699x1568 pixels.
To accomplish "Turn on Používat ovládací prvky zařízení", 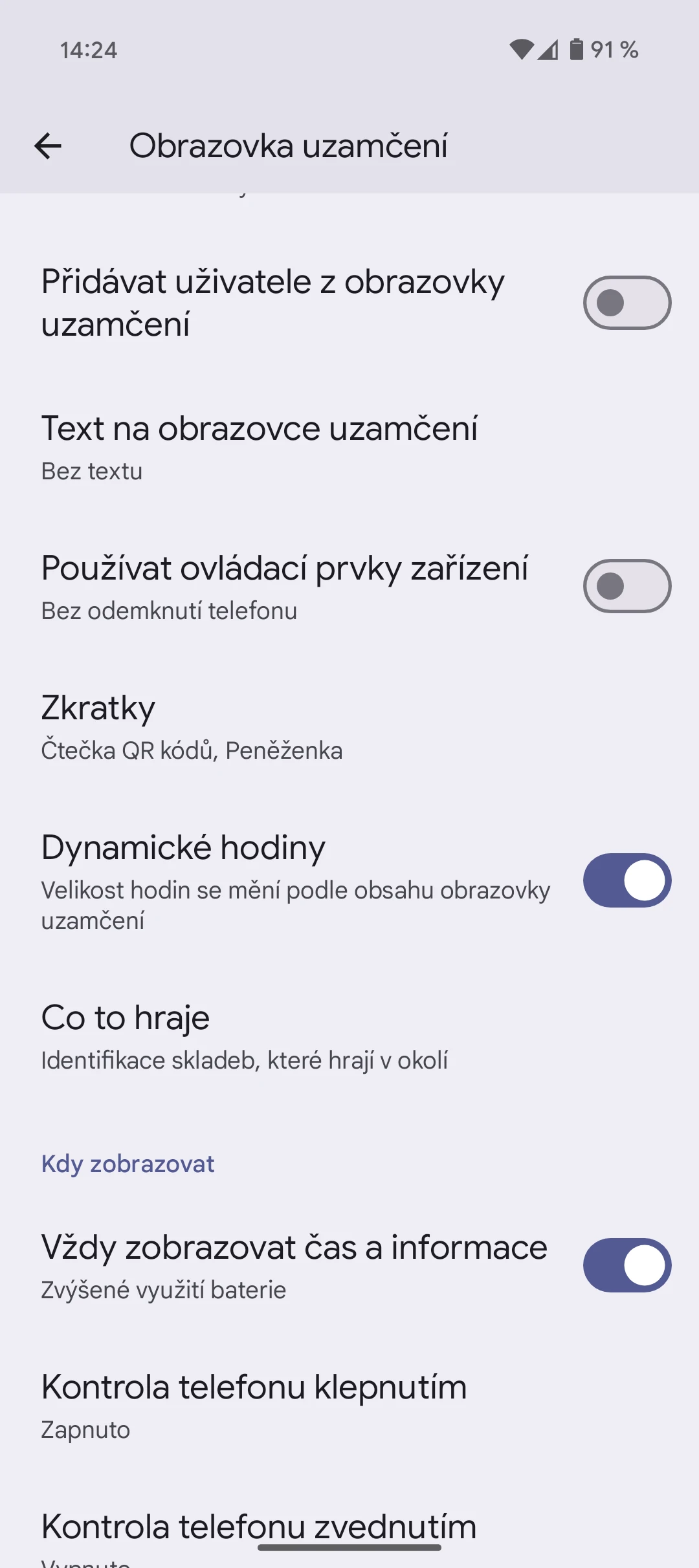I will (x=627, y=586).
